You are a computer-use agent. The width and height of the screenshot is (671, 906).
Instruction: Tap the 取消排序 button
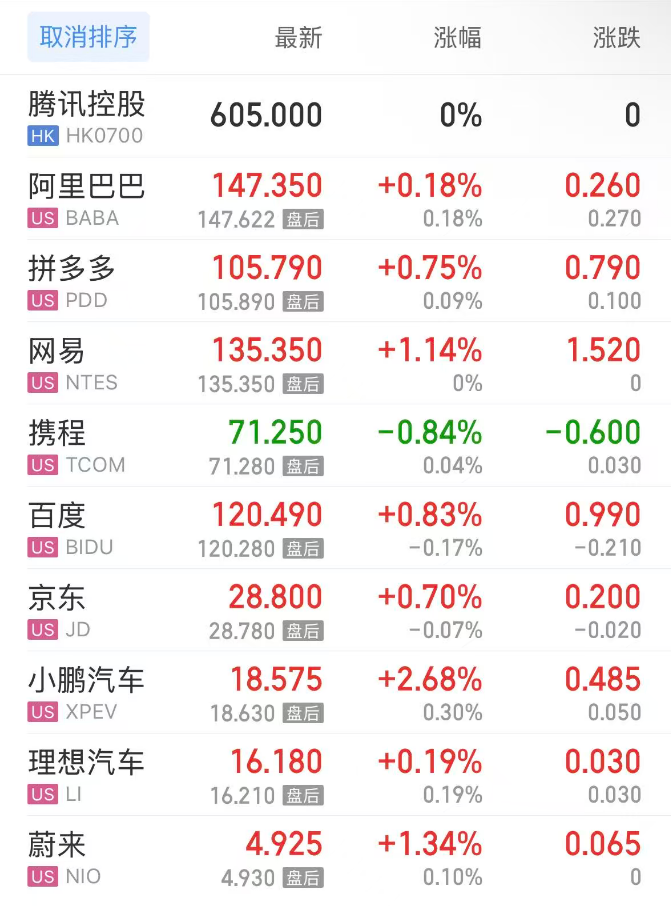[88, 38]
